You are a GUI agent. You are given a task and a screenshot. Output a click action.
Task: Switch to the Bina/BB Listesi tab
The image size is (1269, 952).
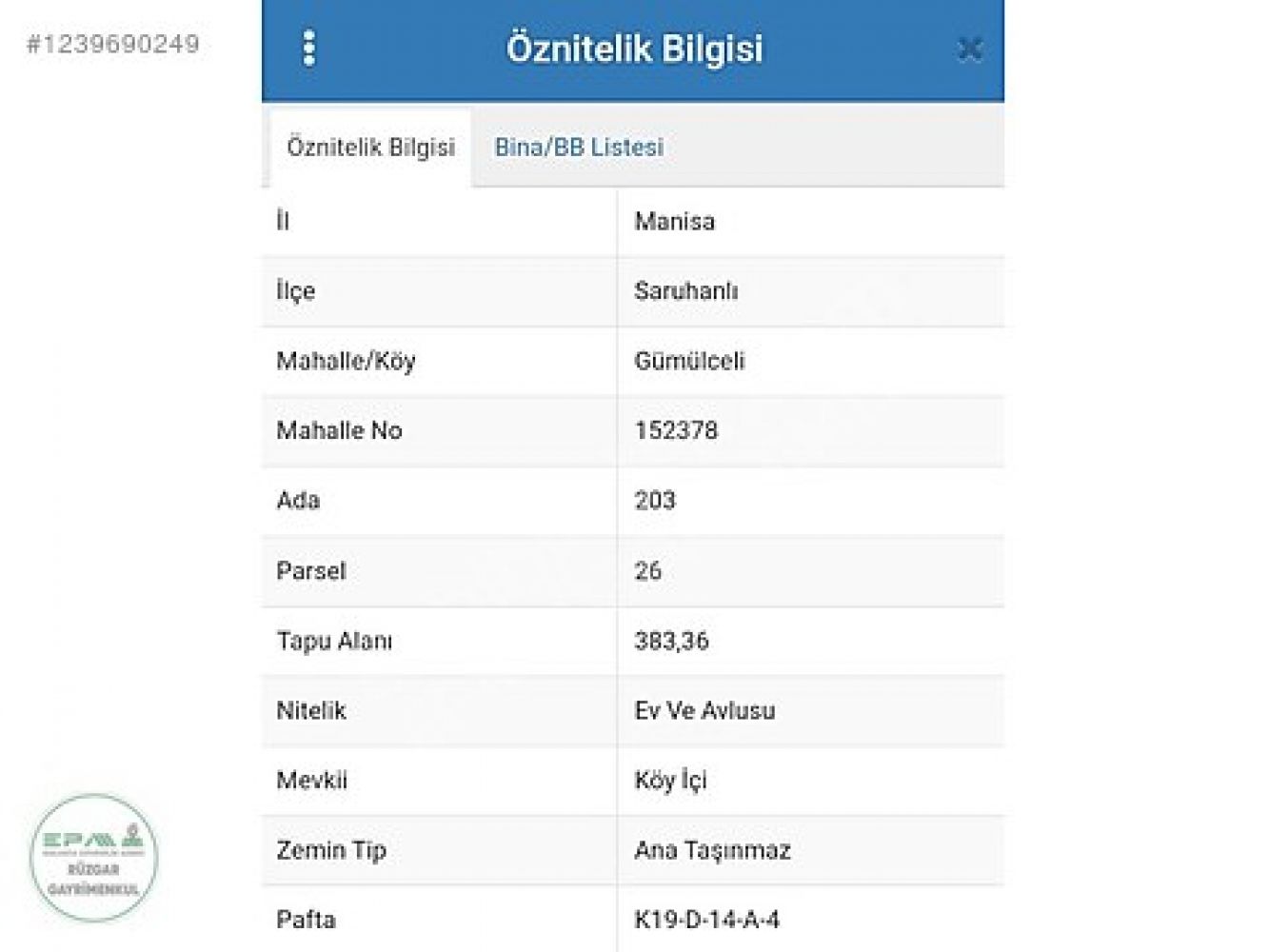579,148
